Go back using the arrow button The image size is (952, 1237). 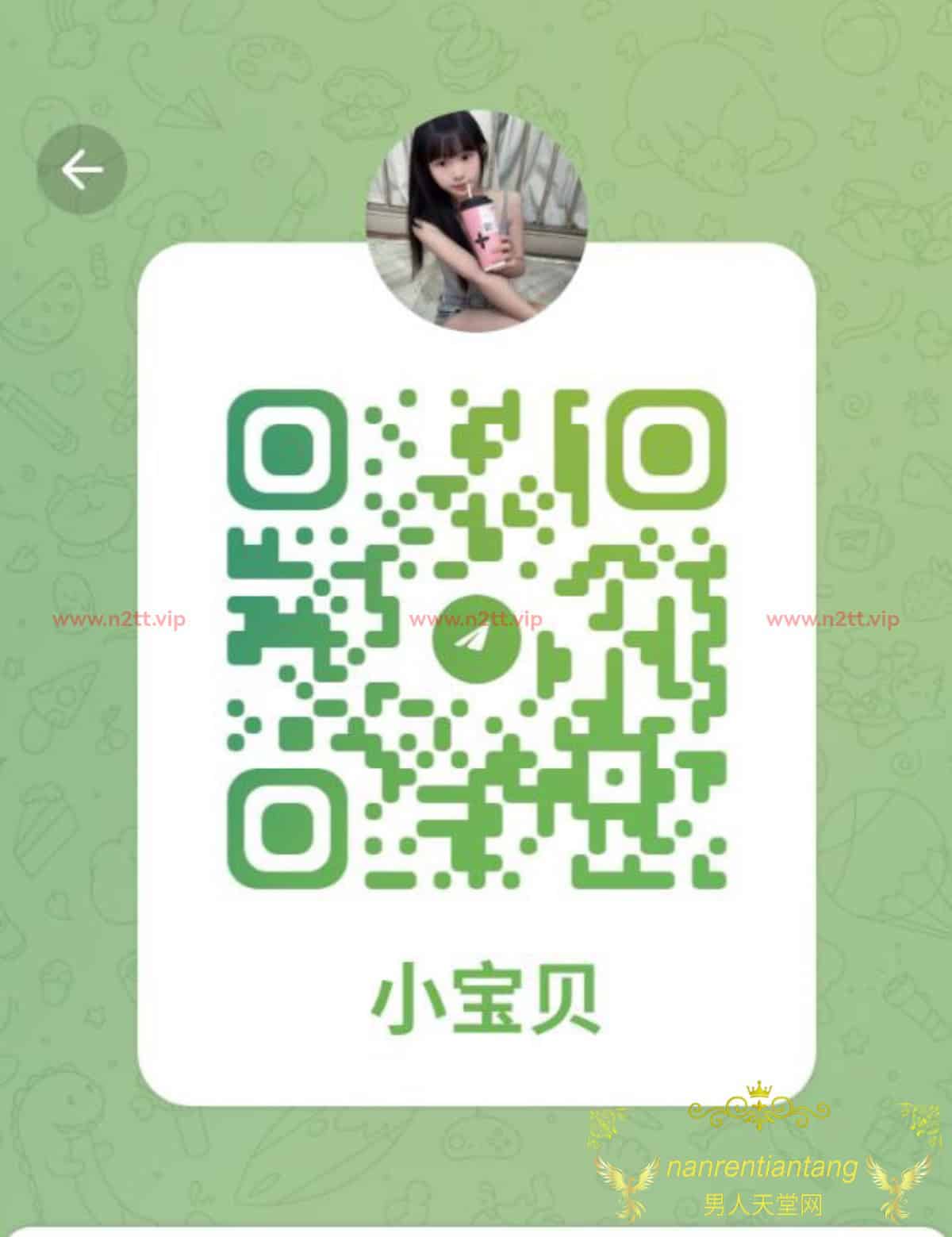click(x=82, y=169)
